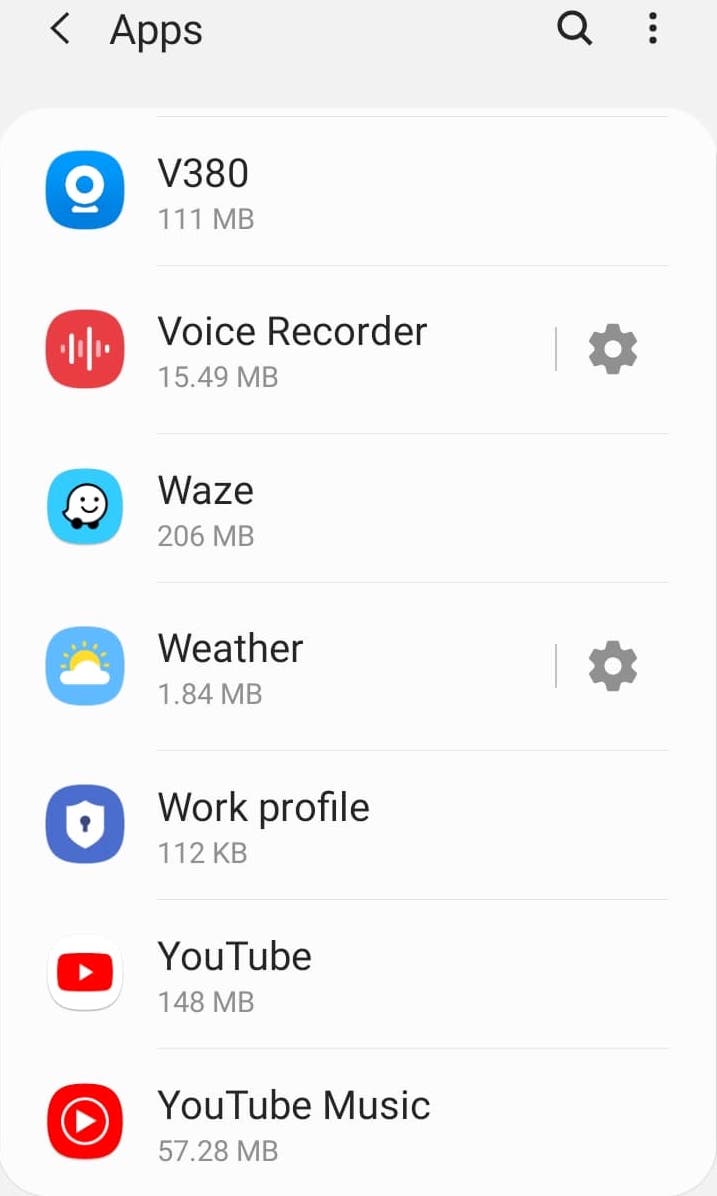Open Waze app info
Image resolution: width=717 pixels, height=1196 pixels.
(x=358, y=509)
